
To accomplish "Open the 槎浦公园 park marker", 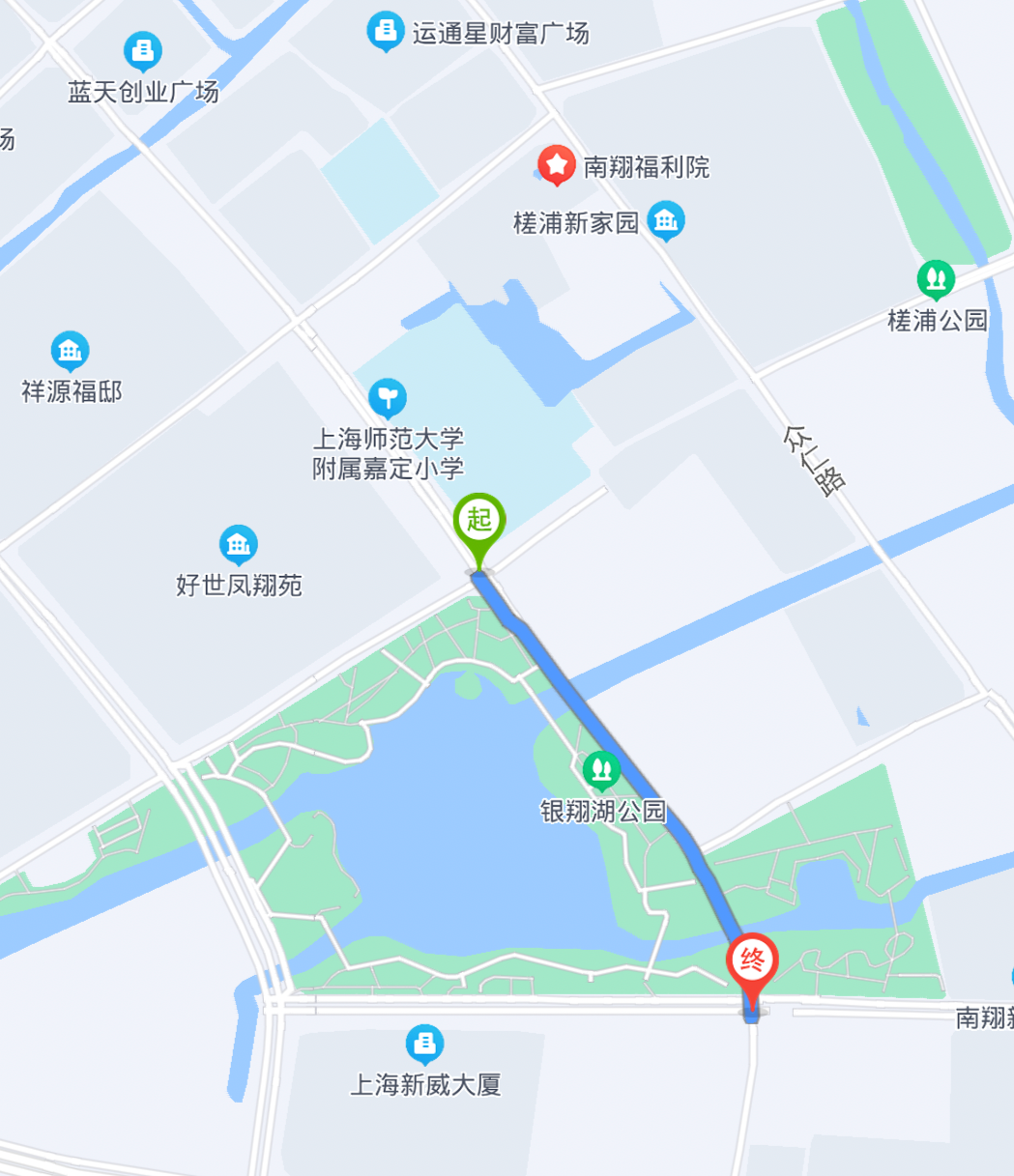I will [x=936, y=280].
